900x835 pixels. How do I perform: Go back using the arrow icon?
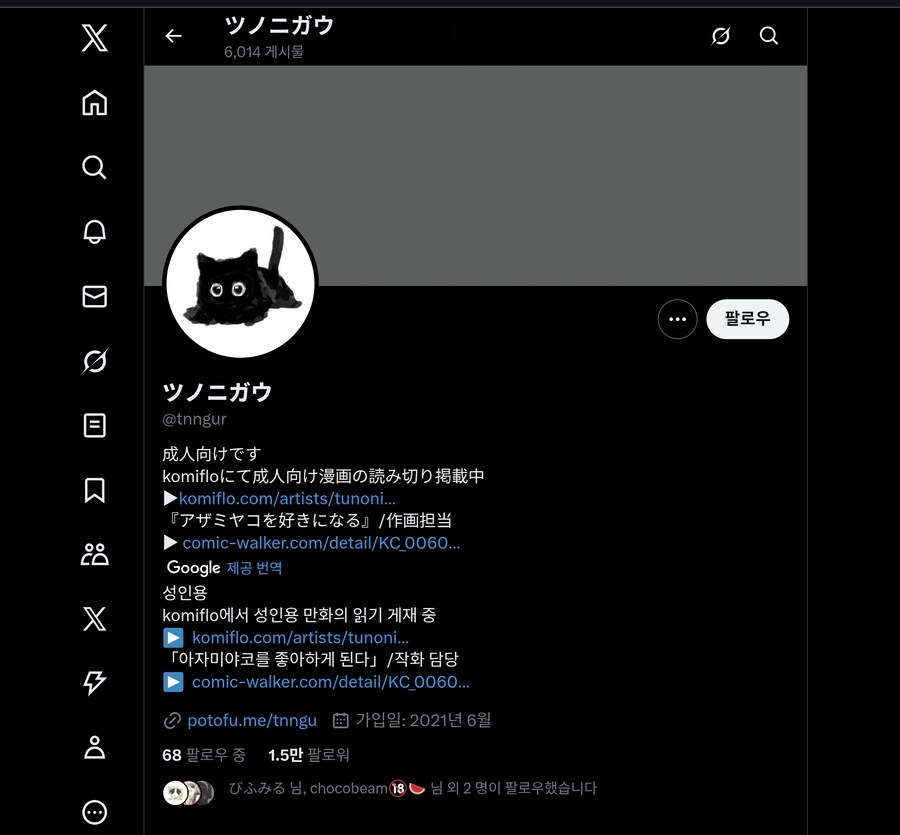pos(174,36)
